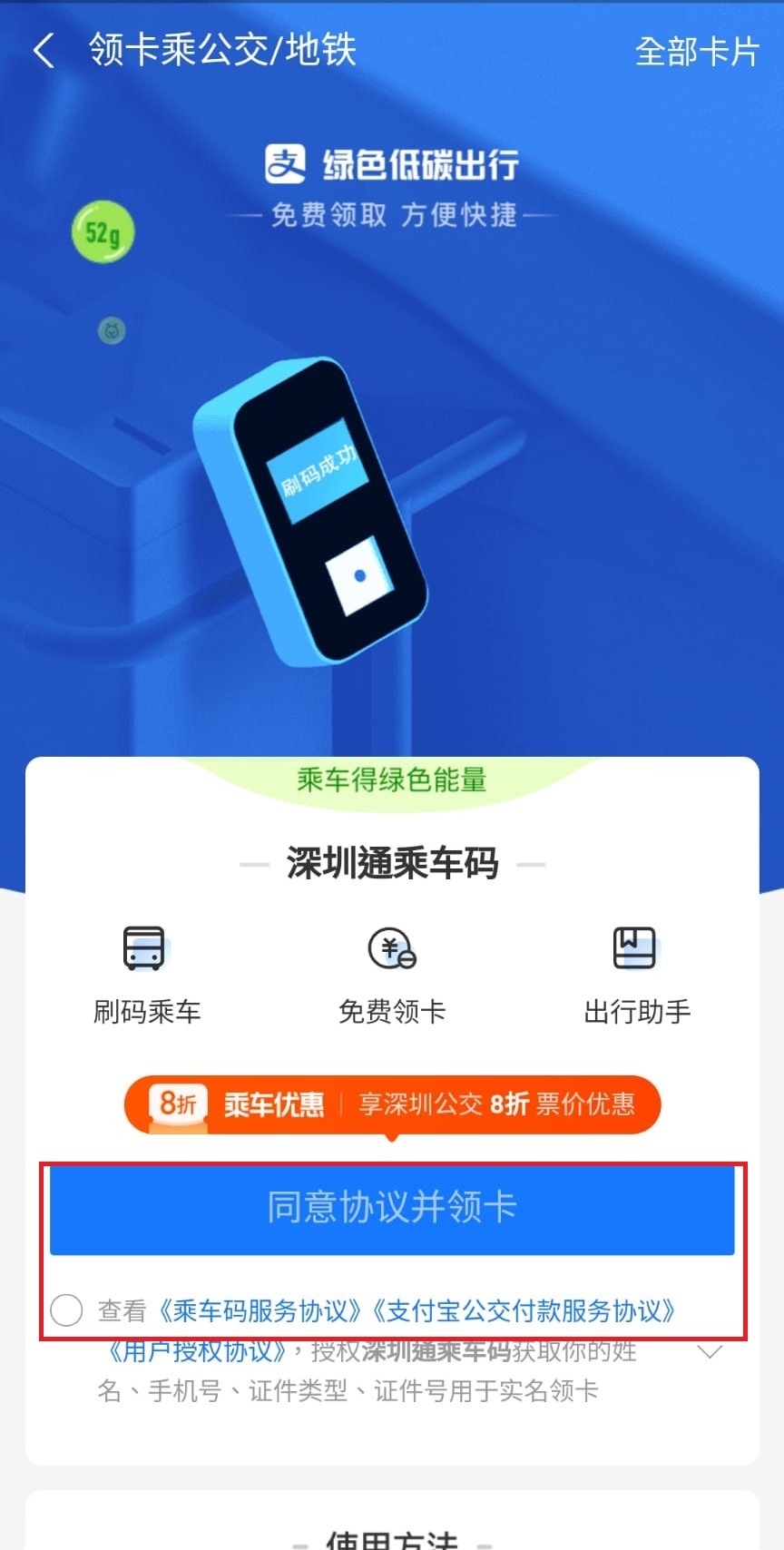Expand the authorization details chevron
The width and height of the screenshot is (784, 1550).
click(x=709, y=1352)
